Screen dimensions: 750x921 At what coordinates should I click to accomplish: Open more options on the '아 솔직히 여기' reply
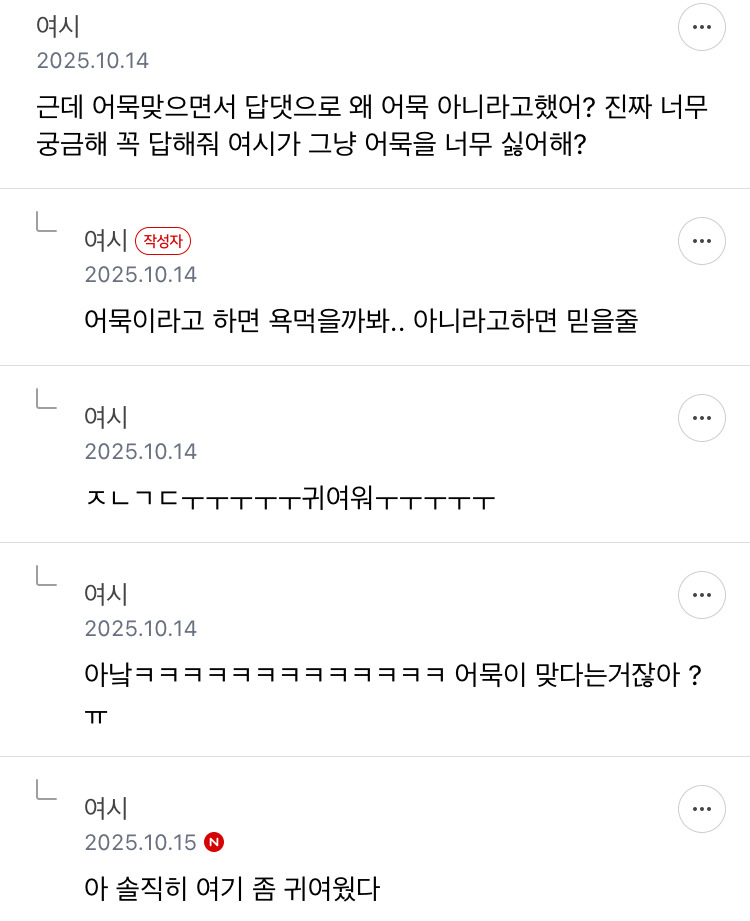click(702, 809)
